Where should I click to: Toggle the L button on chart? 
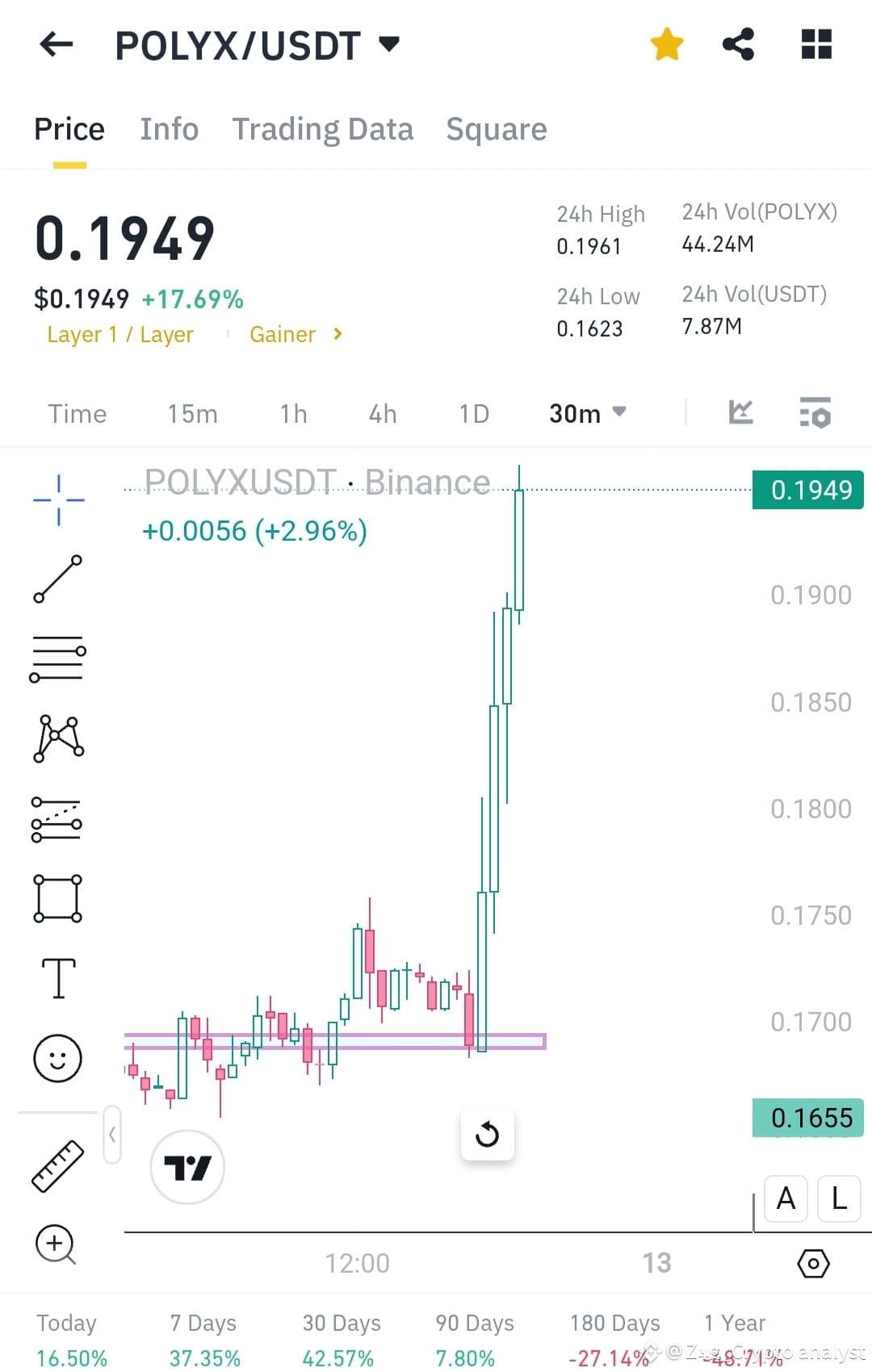coord(838,1199)
